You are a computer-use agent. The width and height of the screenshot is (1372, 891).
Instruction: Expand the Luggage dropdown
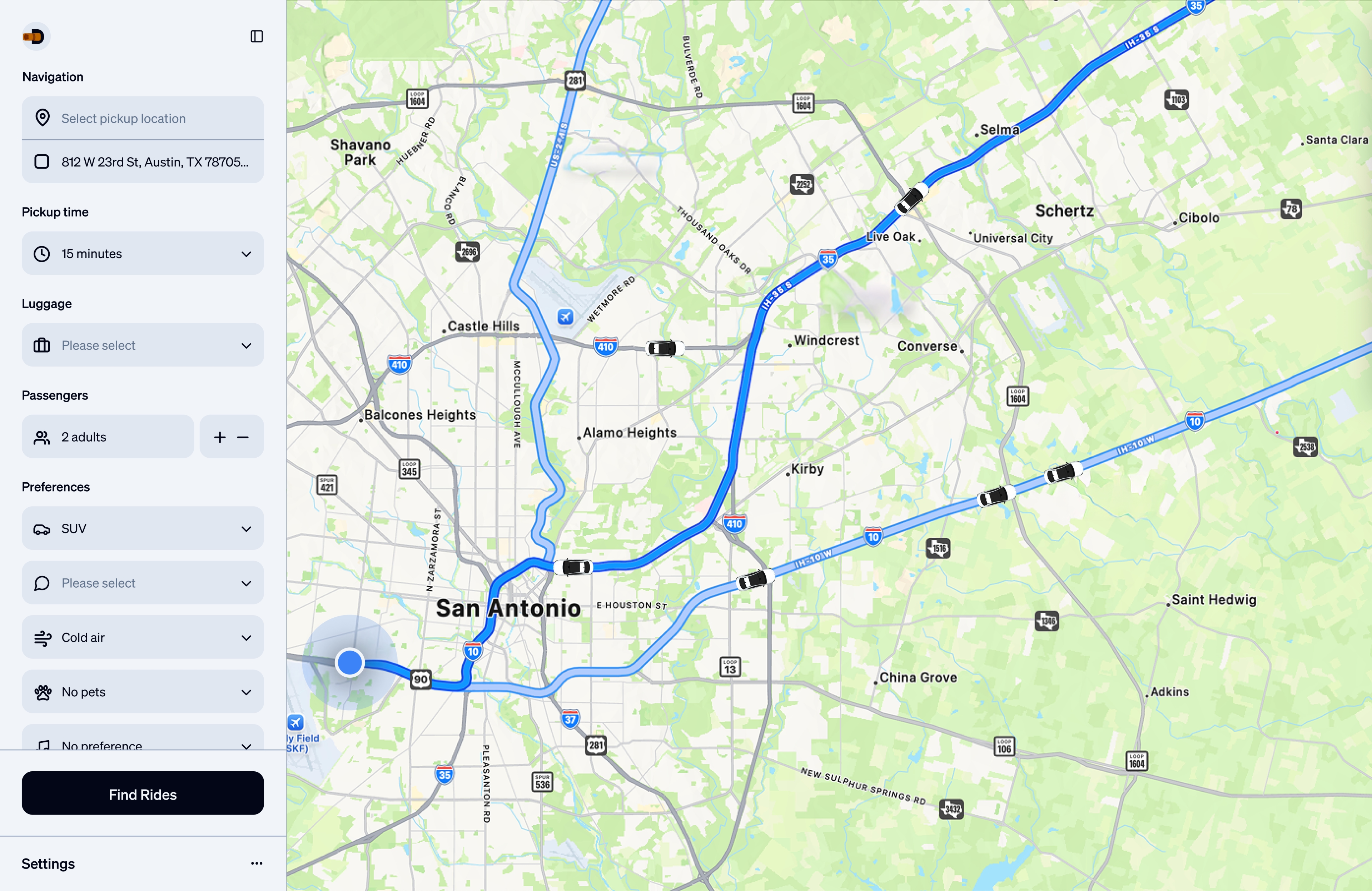[143, 345]
